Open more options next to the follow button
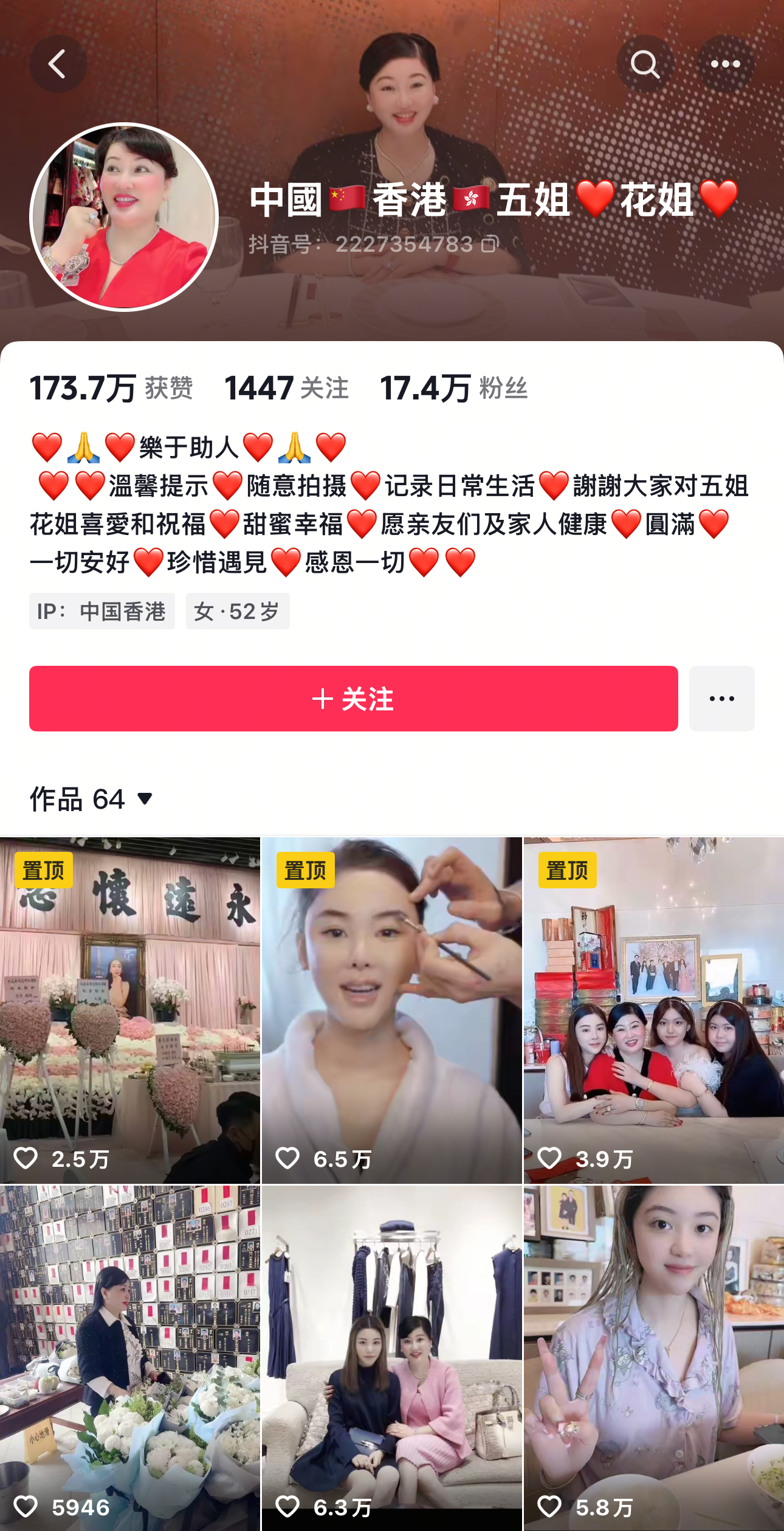 (x=721, y=699)
